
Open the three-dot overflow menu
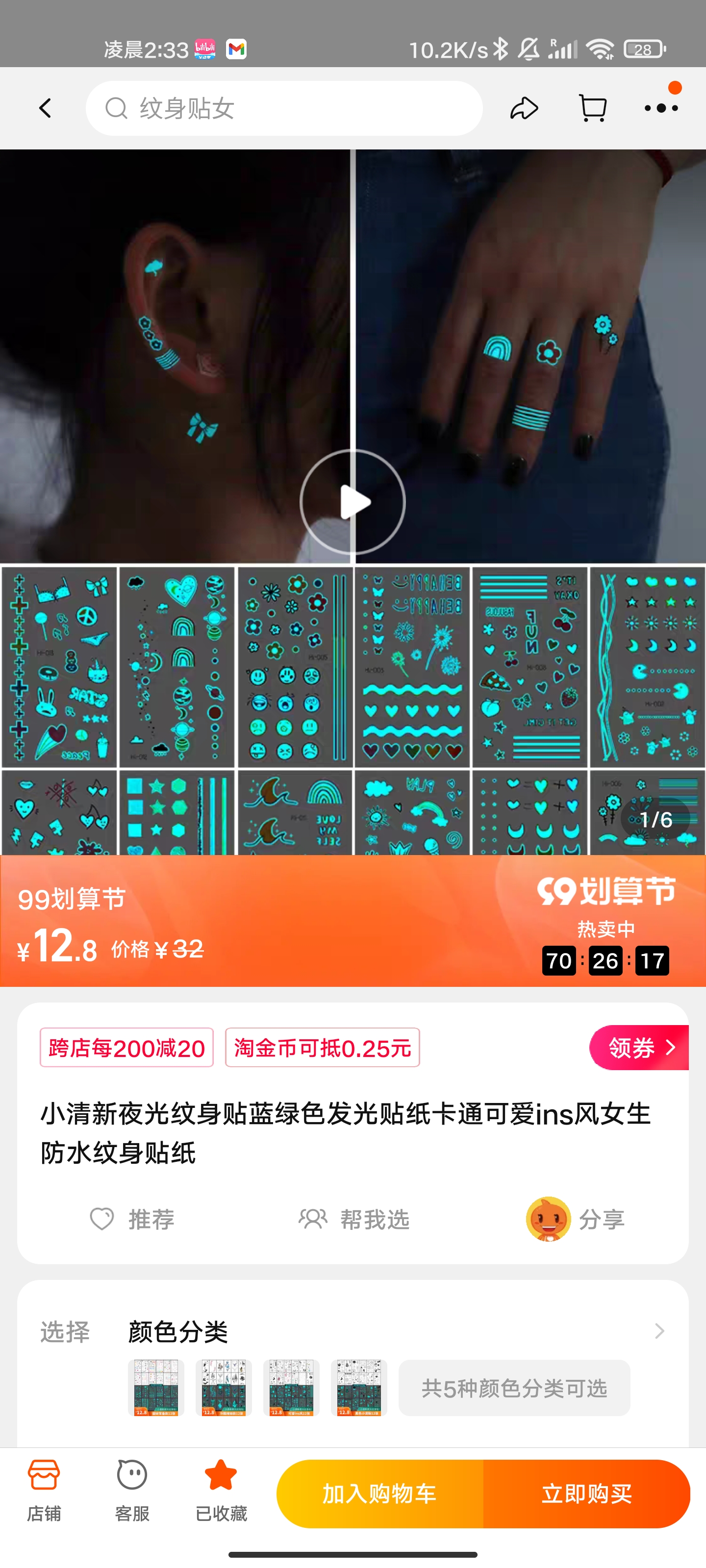click(661, 108)
